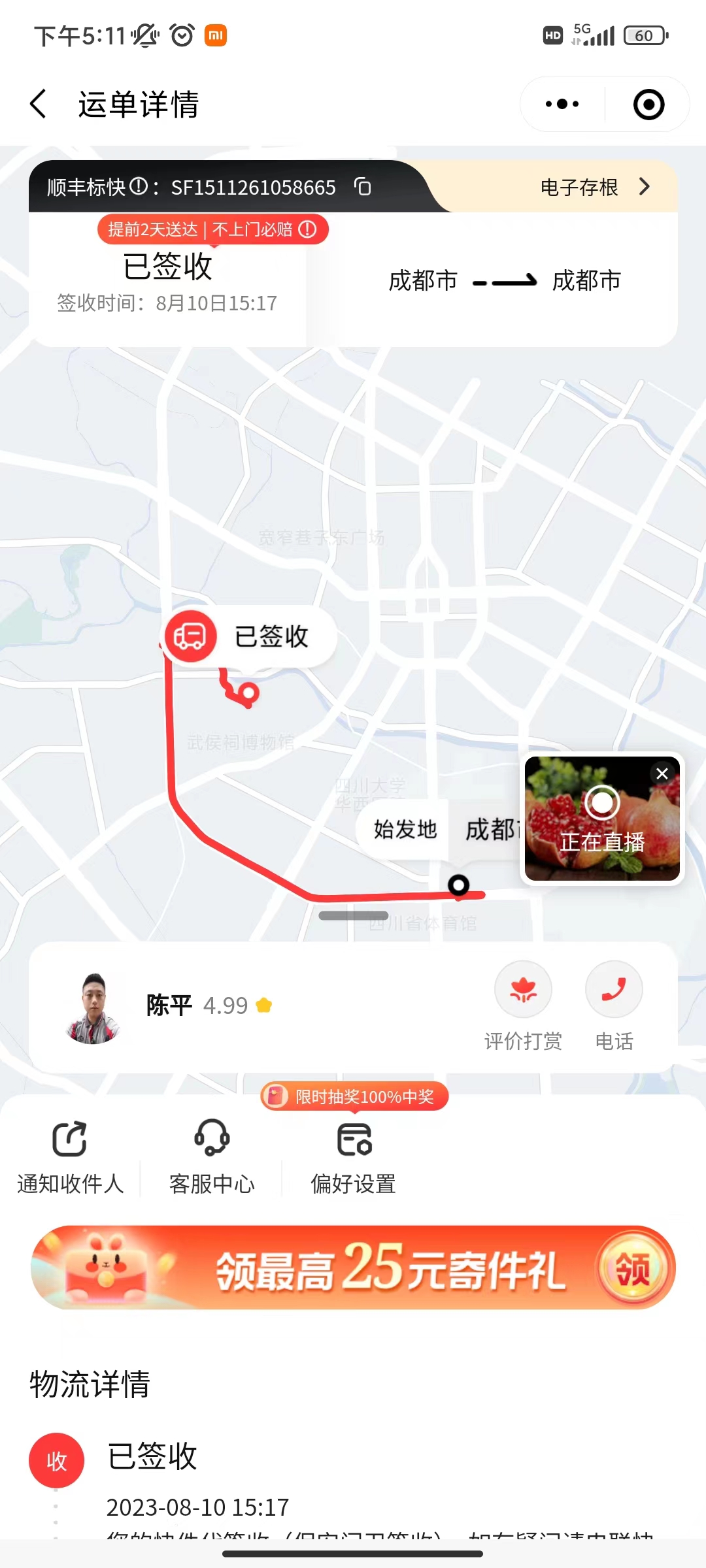Image resolution: width=706 pixels, height=1568 pixels.
Task: Dismiss the 正在直播 floating live window
Action: [662, 774]
